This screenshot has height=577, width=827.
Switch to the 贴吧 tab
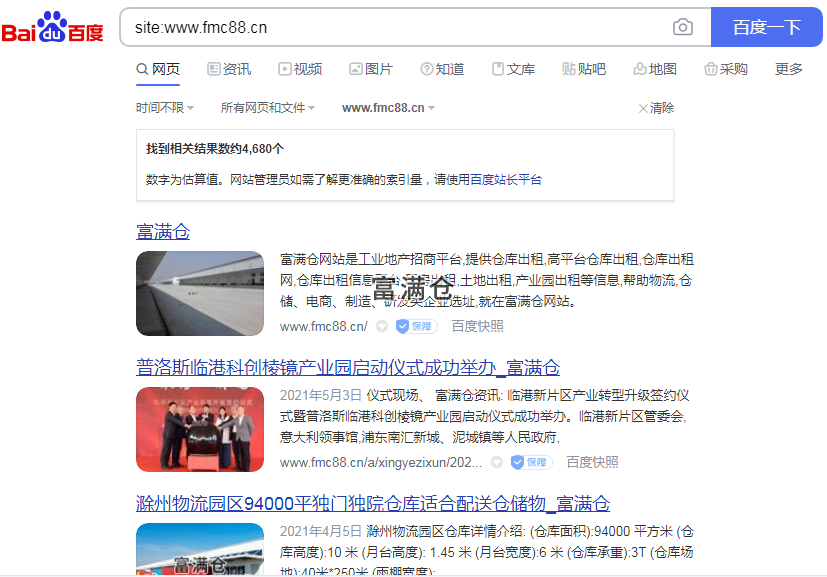coord(584,69)
